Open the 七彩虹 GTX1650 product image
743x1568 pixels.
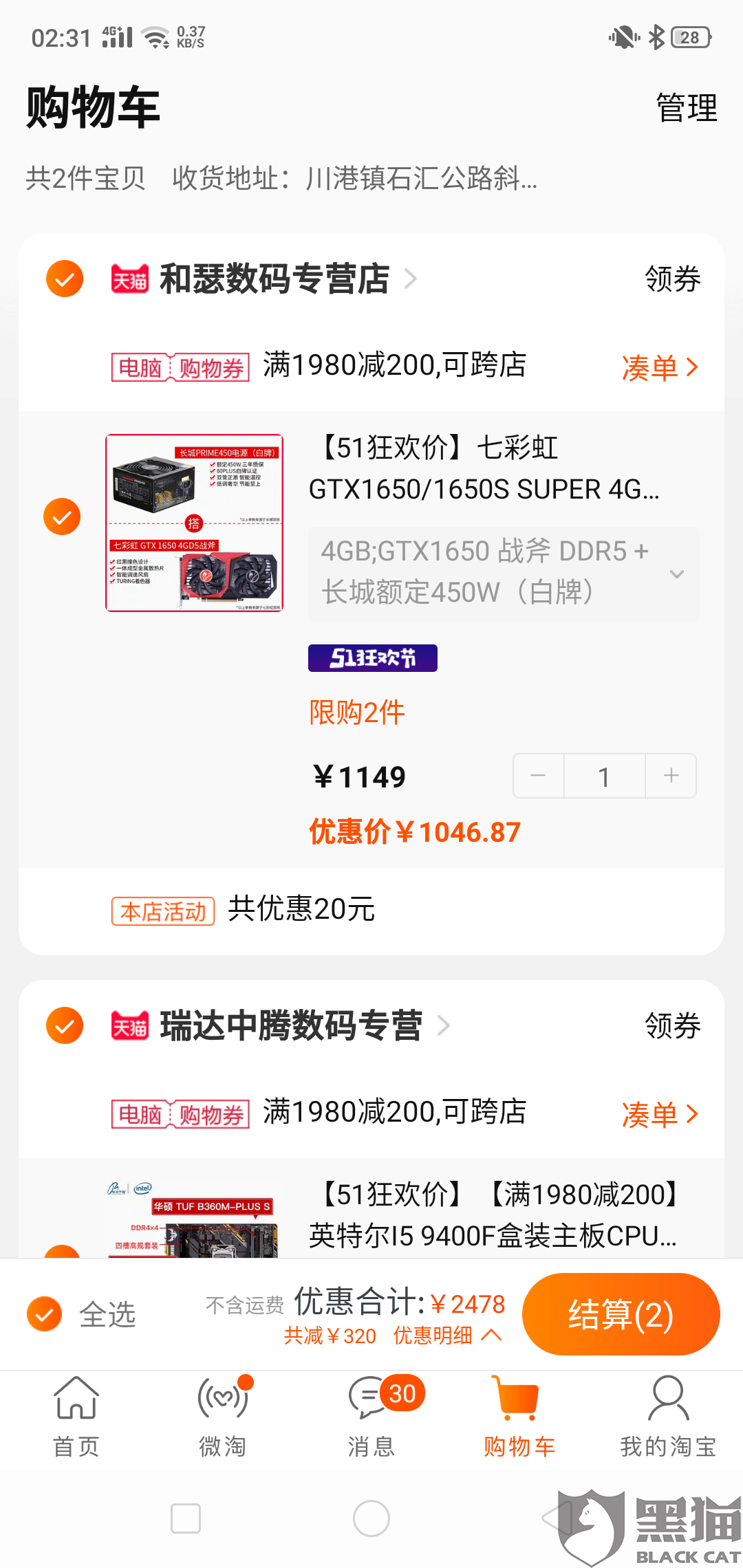click(x=194, y=523)
